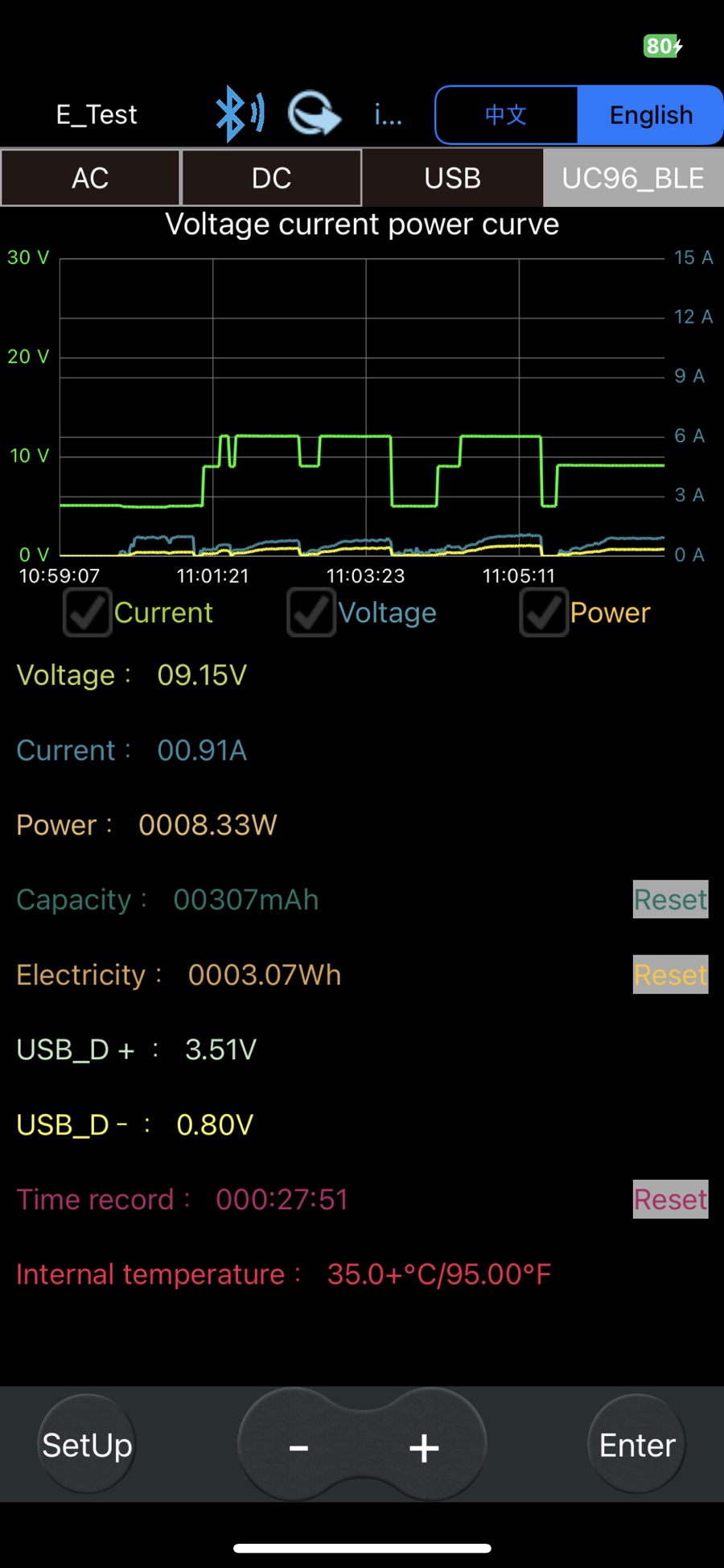The width and height of the screenshot is (724, 1568).
Task: Reset the Time record
Action: [670, 1199]
